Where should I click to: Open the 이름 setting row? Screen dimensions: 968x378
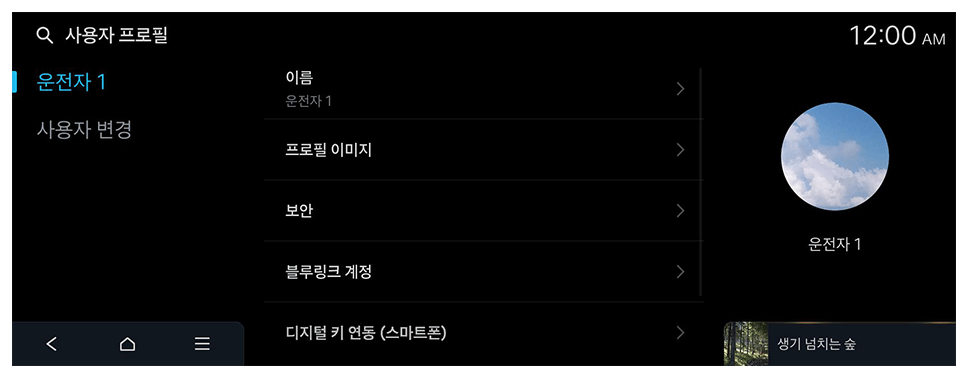click(x=483, y=89)
